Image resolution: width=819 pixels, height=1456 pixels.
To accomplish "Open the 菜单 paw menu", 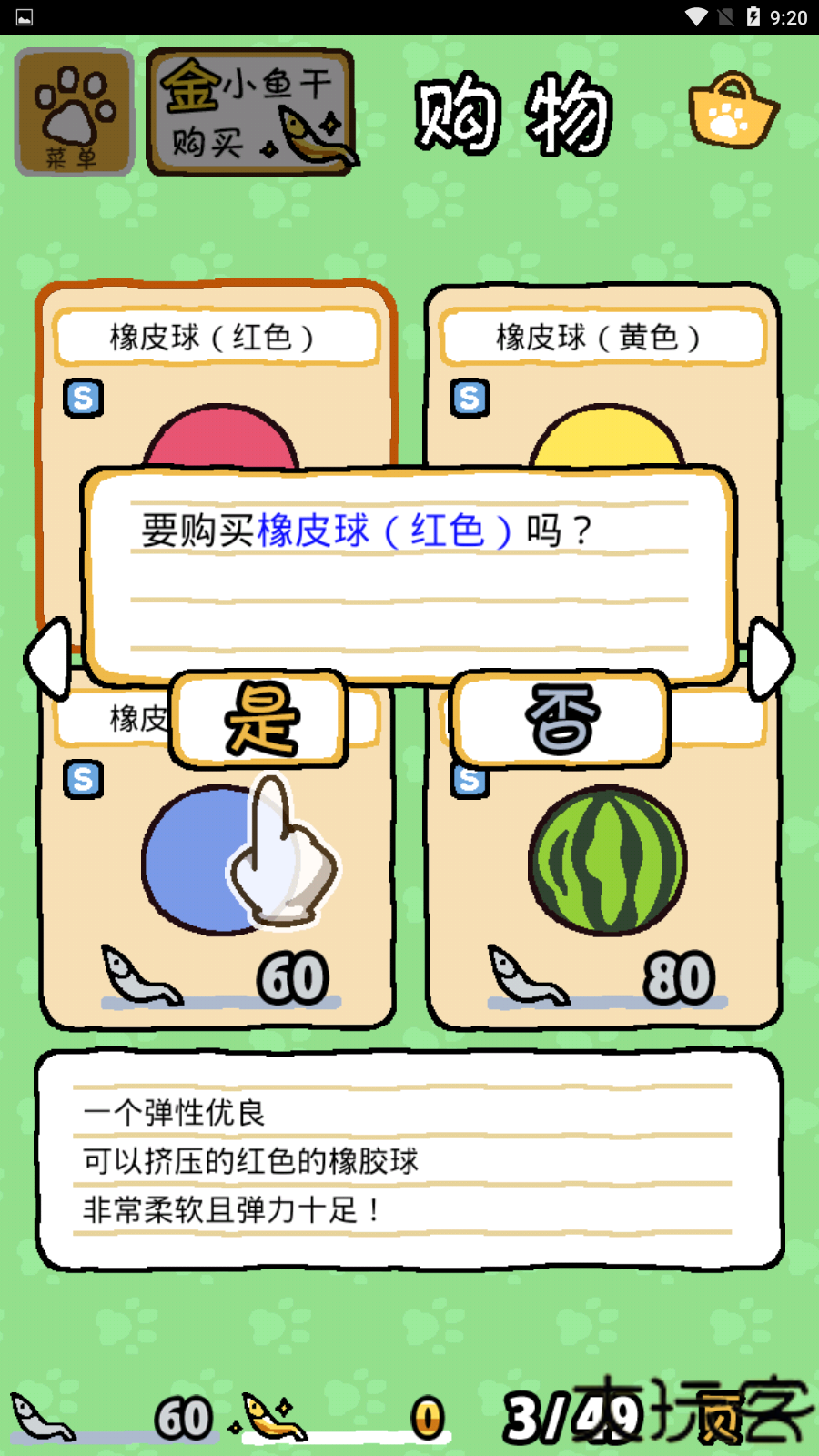I will tap(75, 112).
